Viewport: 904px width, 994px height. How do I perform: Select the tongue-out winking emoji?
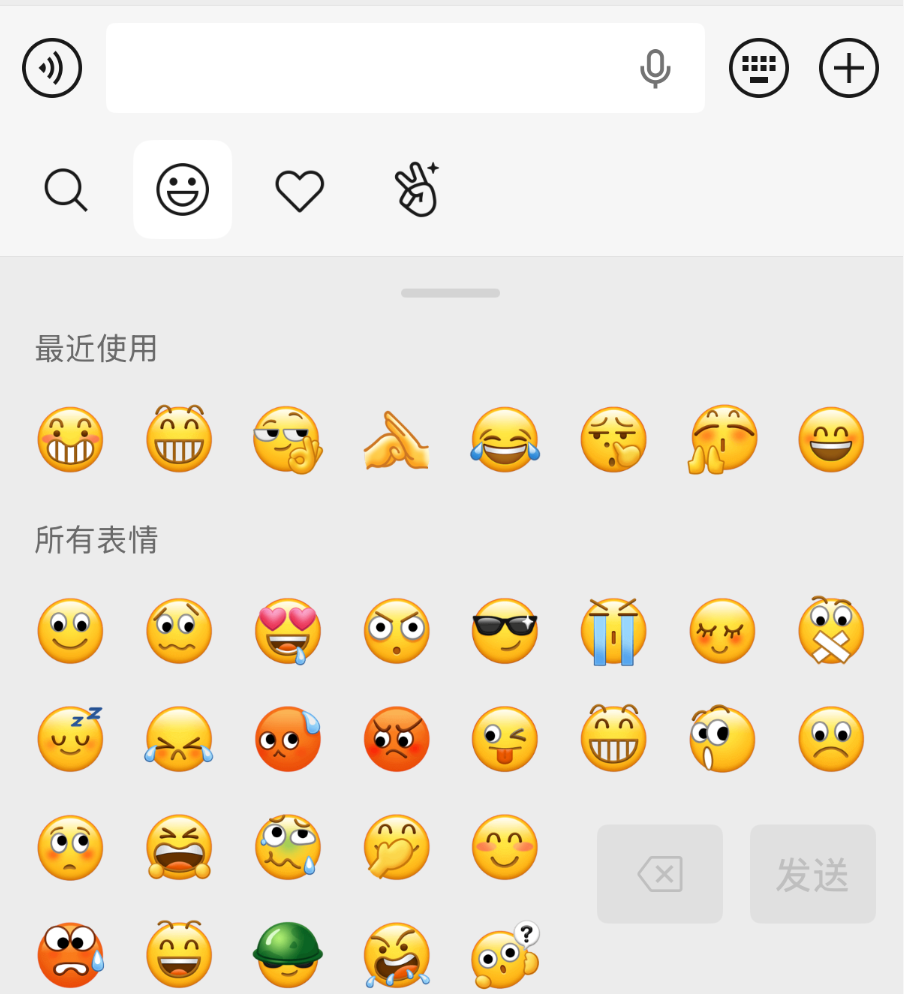[x=505, y=738]
